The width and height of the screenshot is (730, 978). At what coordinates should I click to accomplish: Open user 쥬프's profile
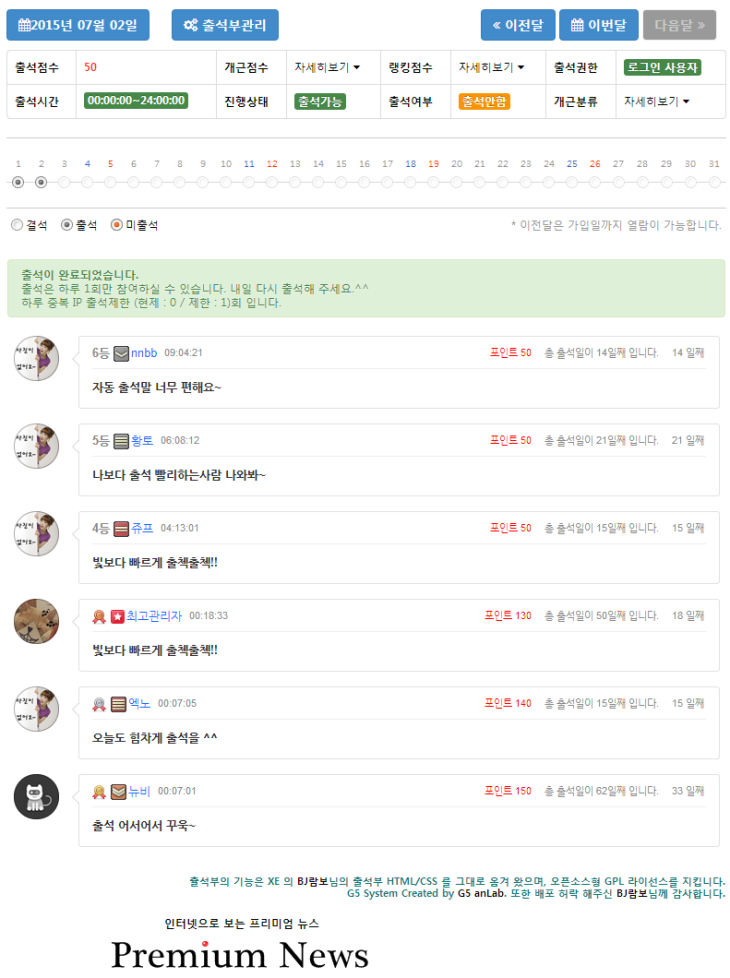(142, 528)
